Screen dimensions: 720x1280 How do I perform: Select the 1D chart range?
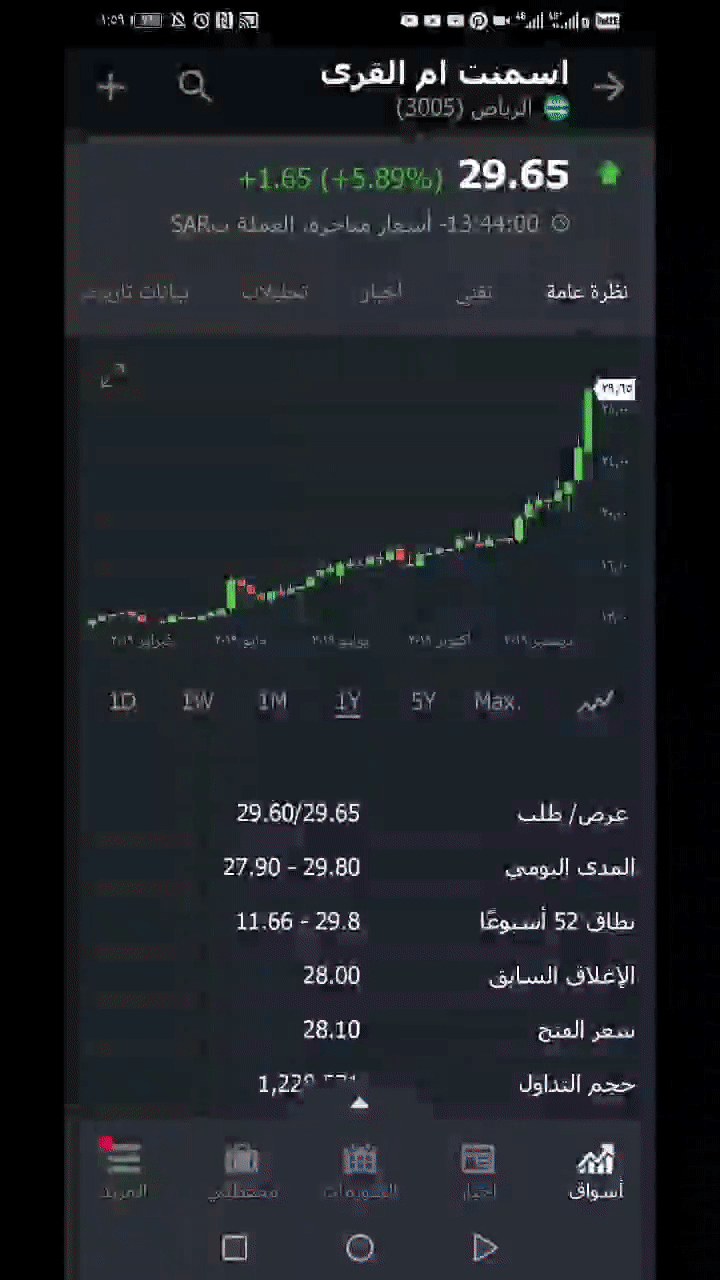(122, 702)
